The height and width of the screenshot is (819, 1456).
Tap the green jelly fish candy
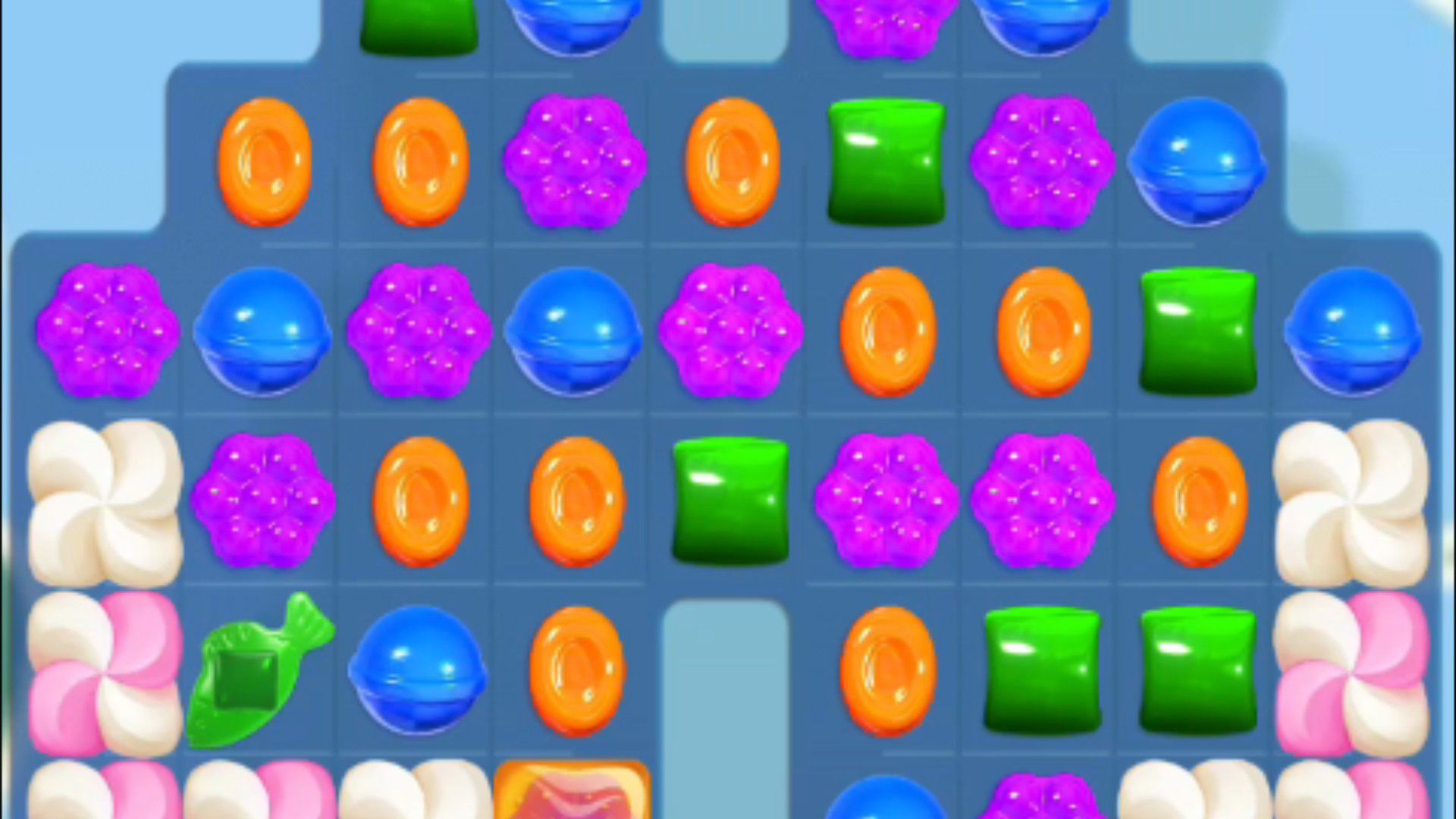point(254,671)
